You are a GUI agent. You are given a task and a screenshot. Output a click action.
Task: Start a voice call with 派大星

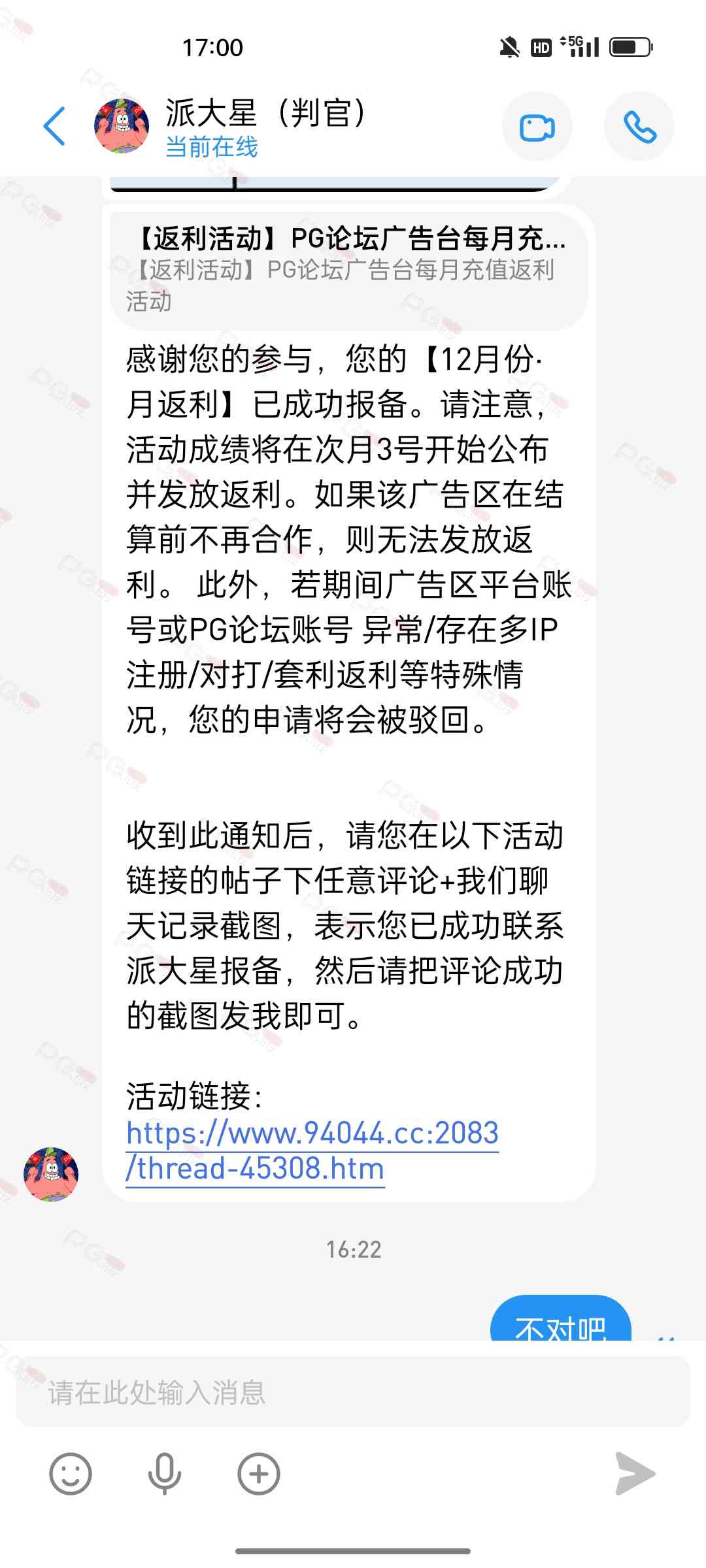[x=639, y=126]
